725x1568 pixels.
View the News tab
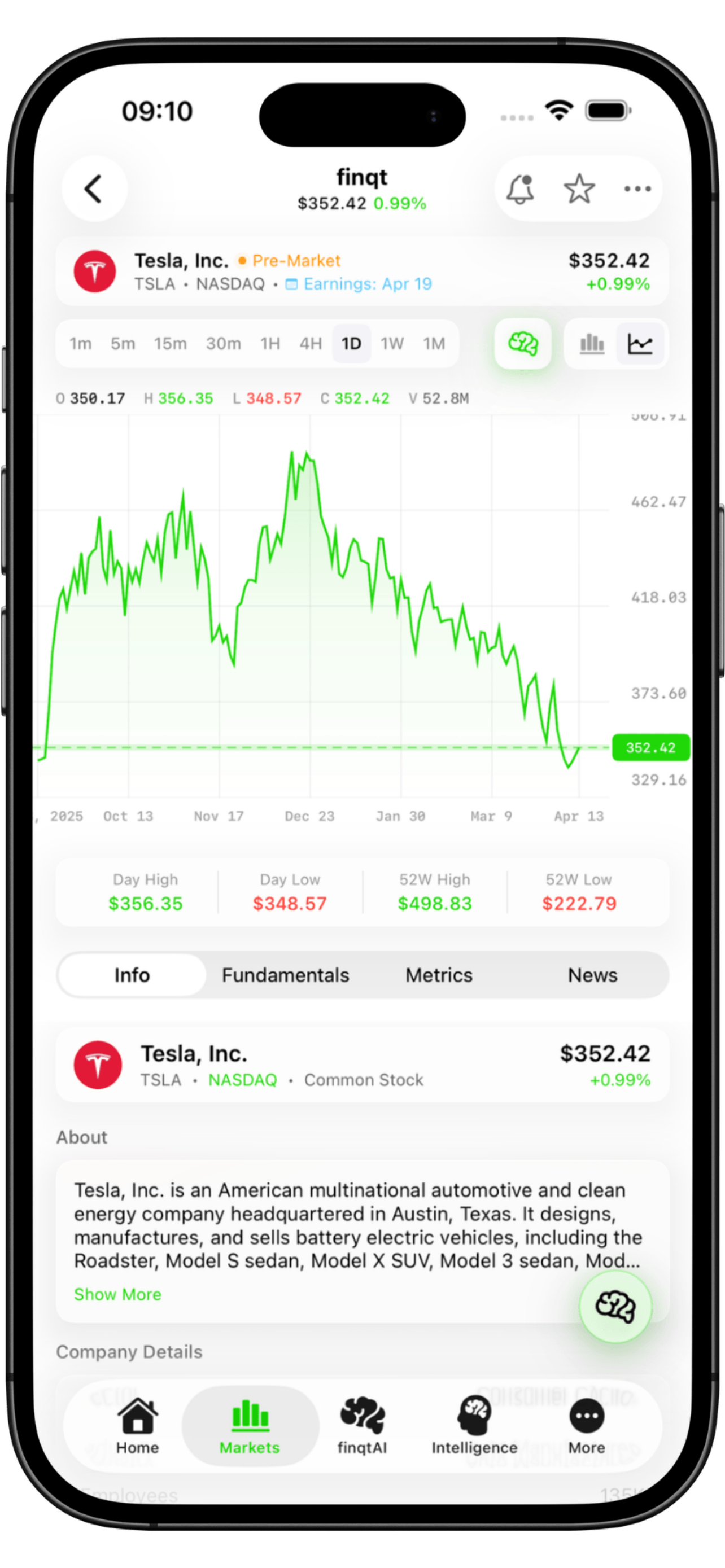pyautogui.click(x=592, y=975)
